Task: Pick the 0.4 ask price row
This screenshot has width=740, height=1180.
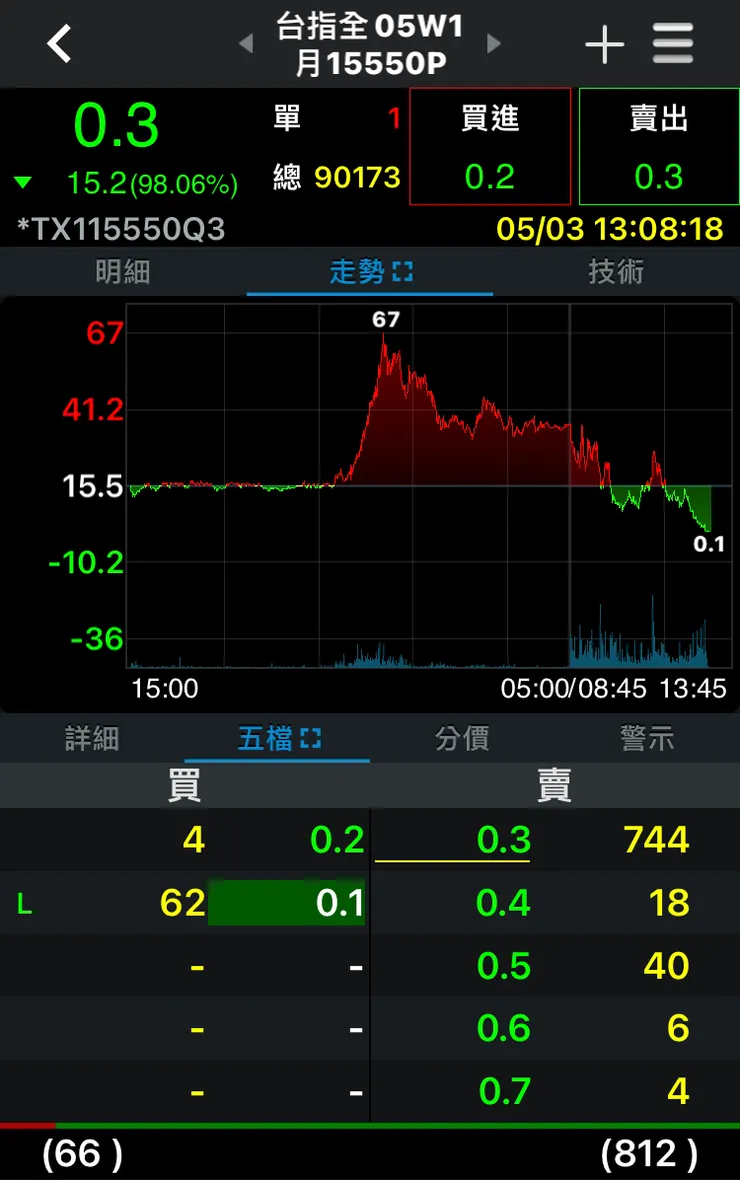Action: coord(503,903)
